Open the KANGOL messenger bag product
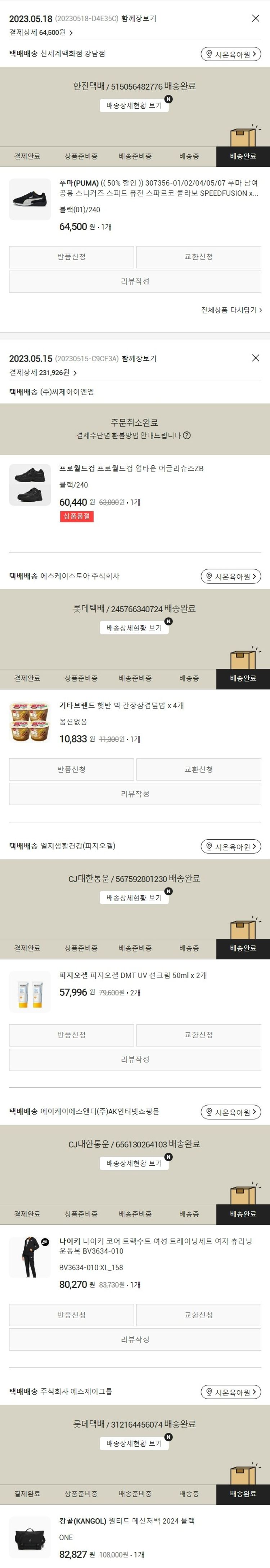Screen dimensions: 270x1568 click(127, 1520)
